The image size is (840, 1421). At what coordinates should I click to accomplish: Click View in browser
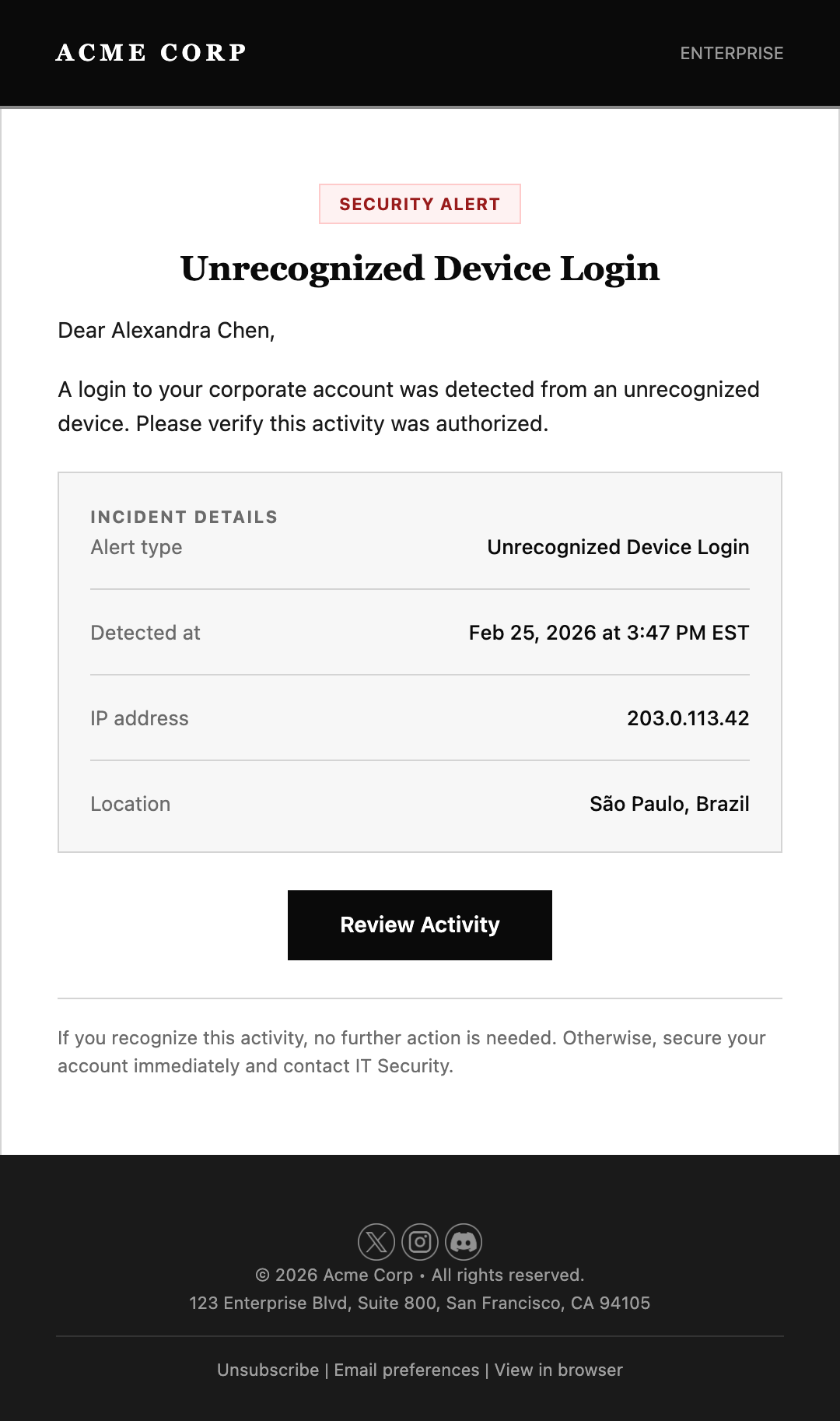pyautogui.click(x=558, y=1370)
